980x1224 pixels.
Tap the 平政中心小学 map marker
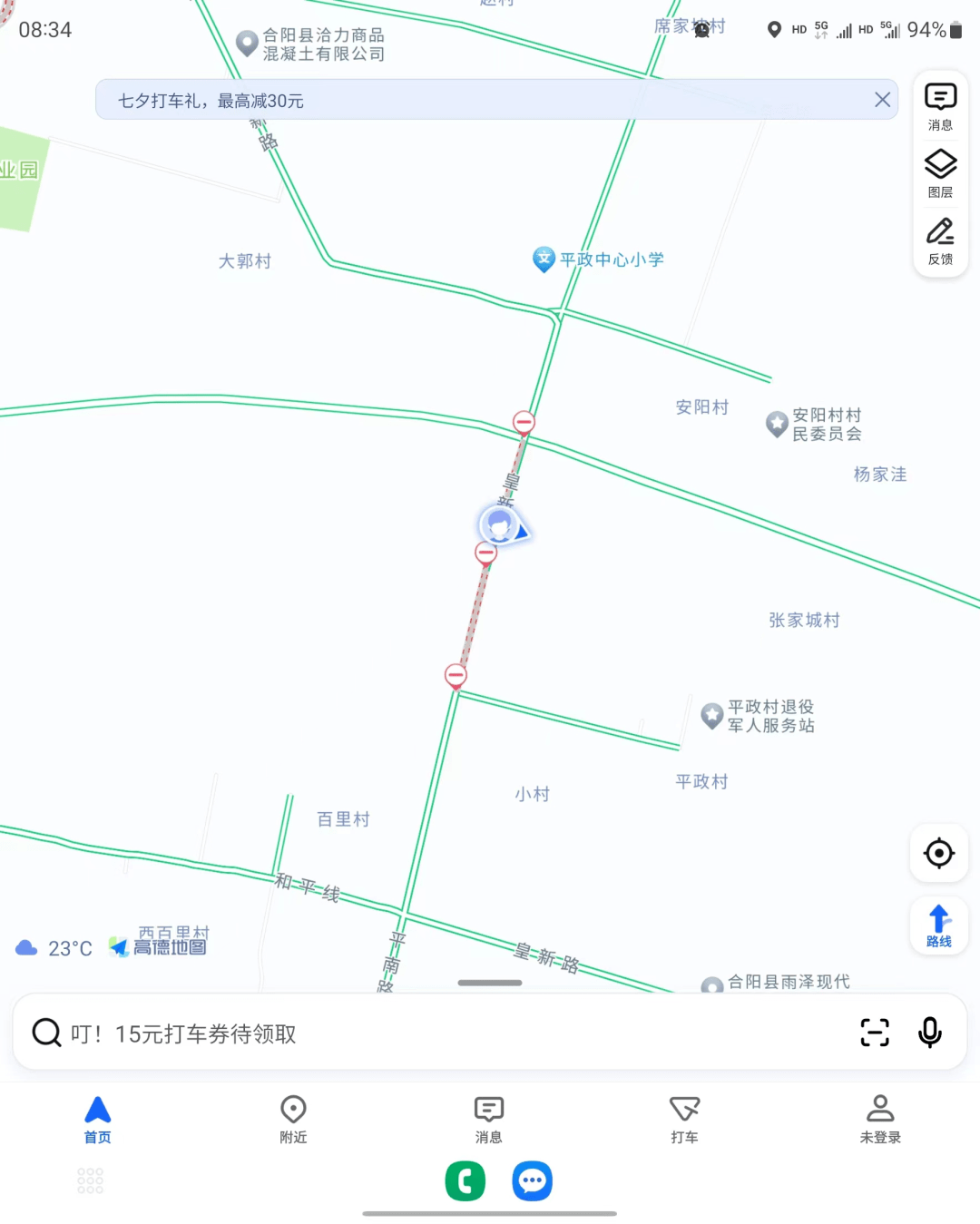pyautogui.click(x=544, y=259)
